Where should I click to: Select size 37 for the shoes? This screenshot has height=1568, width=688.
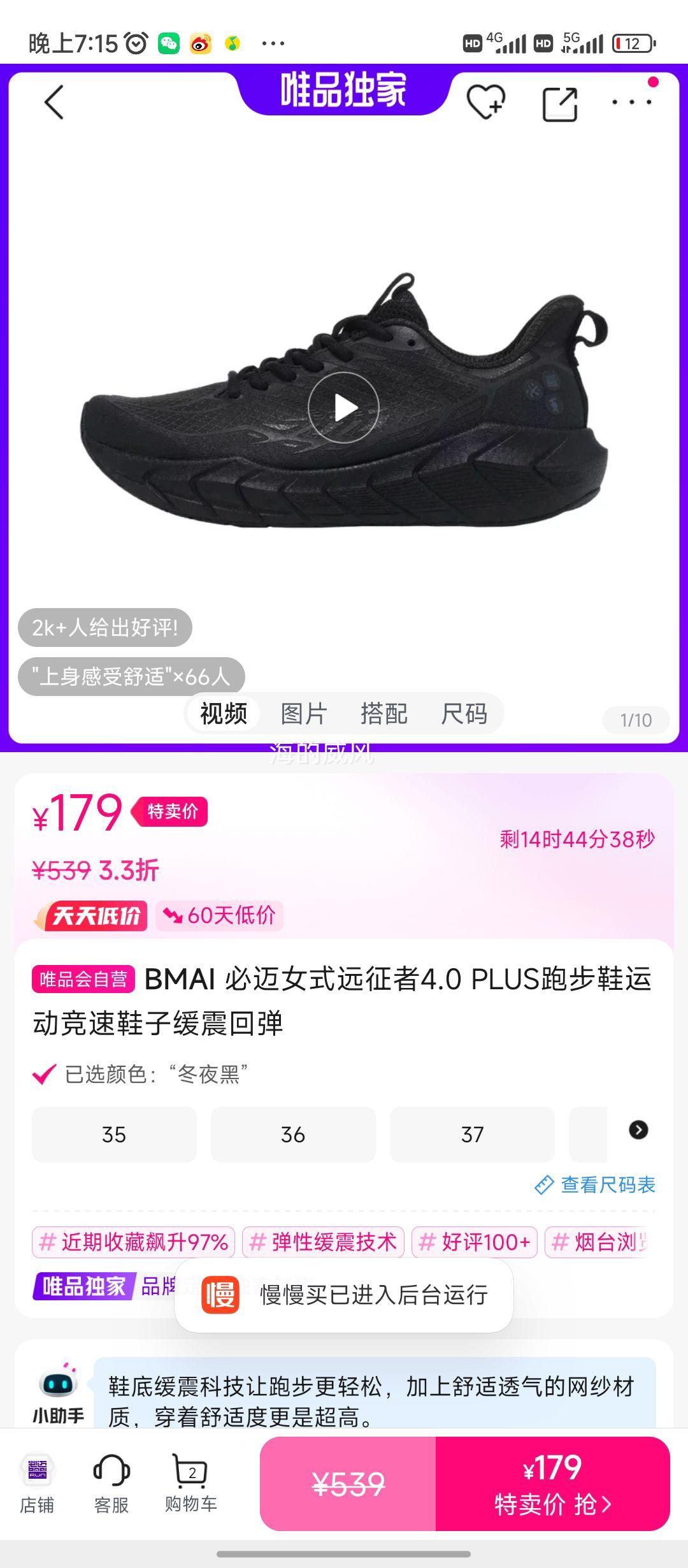click(471, 1135)
